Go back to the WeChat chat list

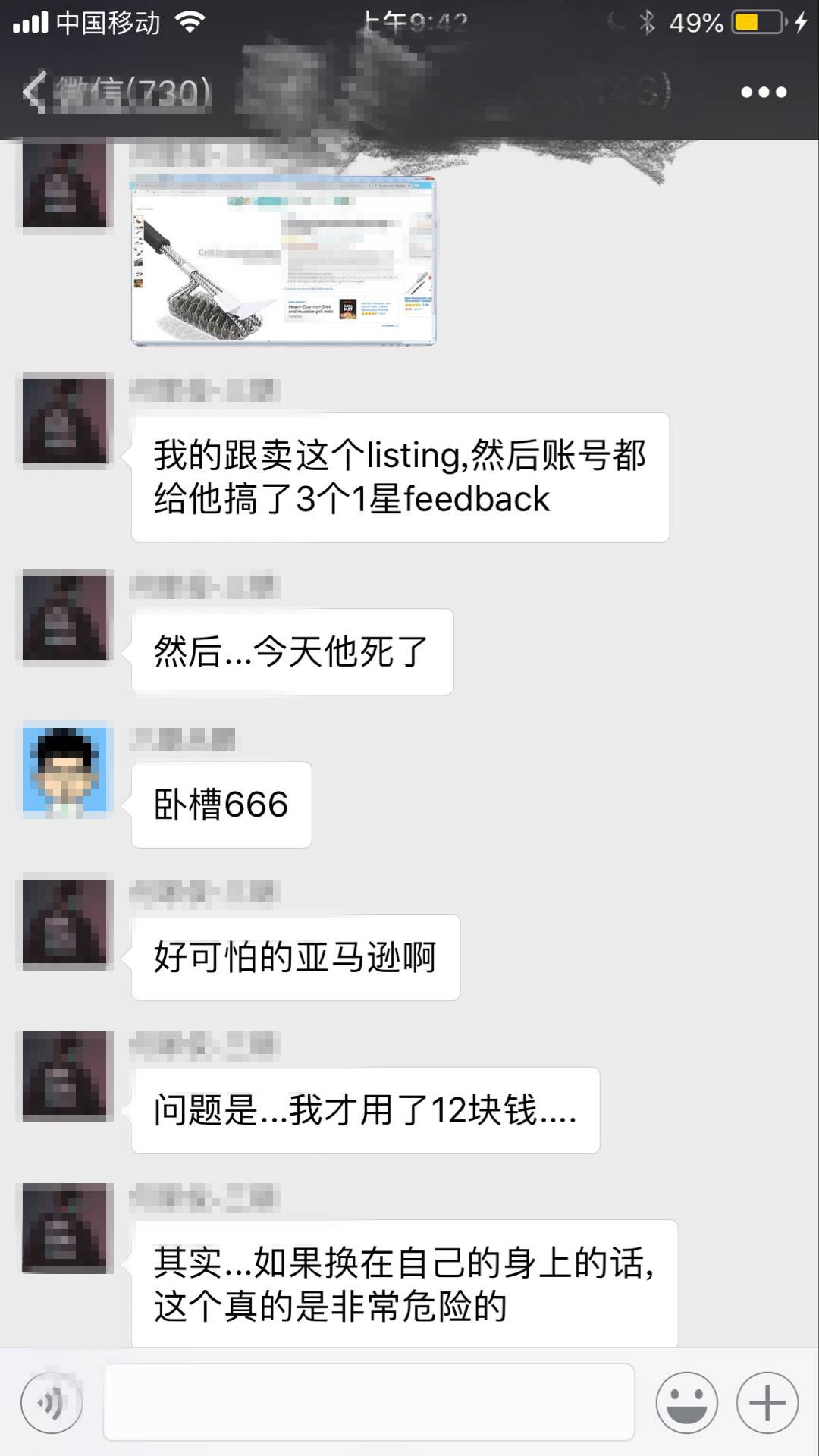[x=116, y=92]
